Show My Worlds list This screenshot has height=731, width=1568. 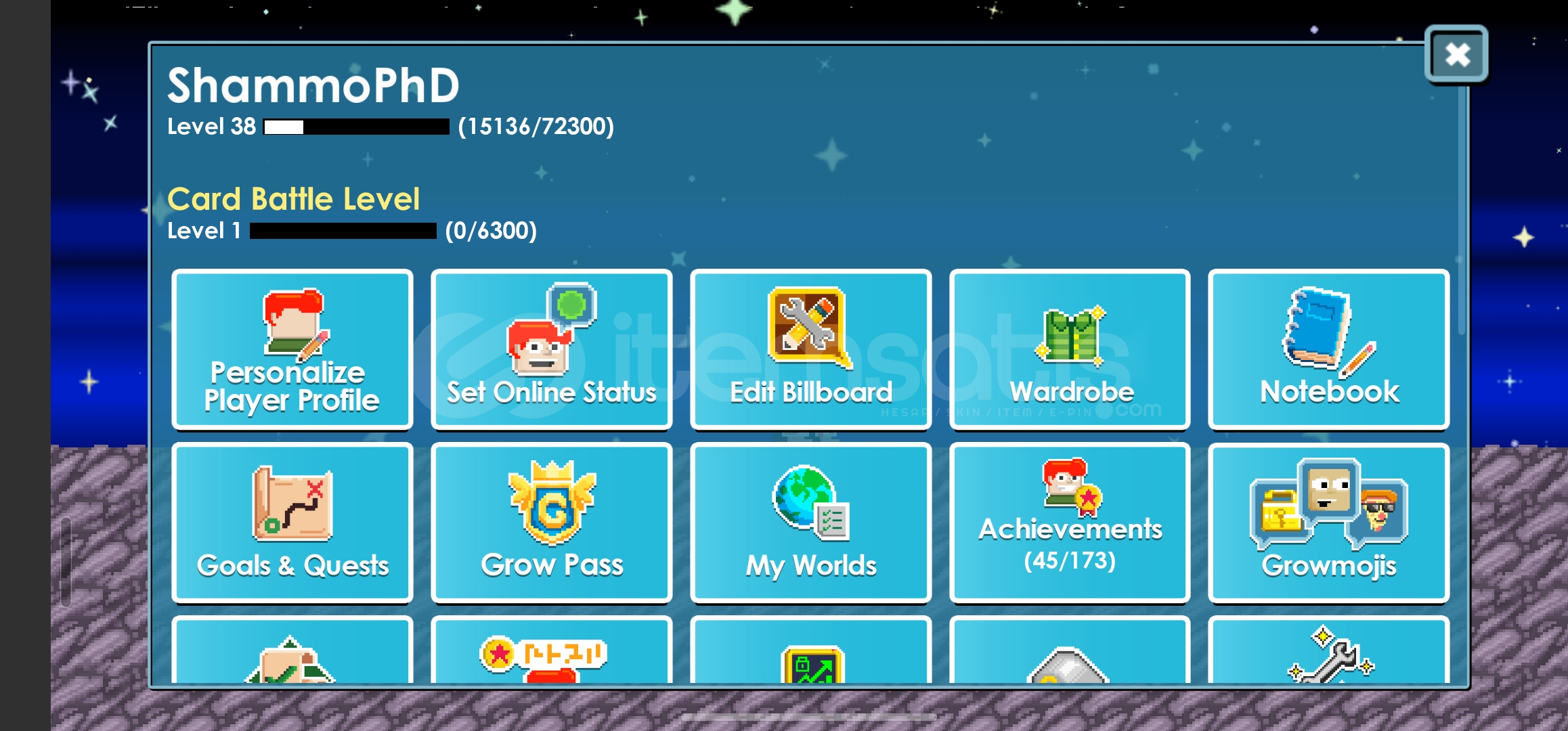[x=810, y=523]
